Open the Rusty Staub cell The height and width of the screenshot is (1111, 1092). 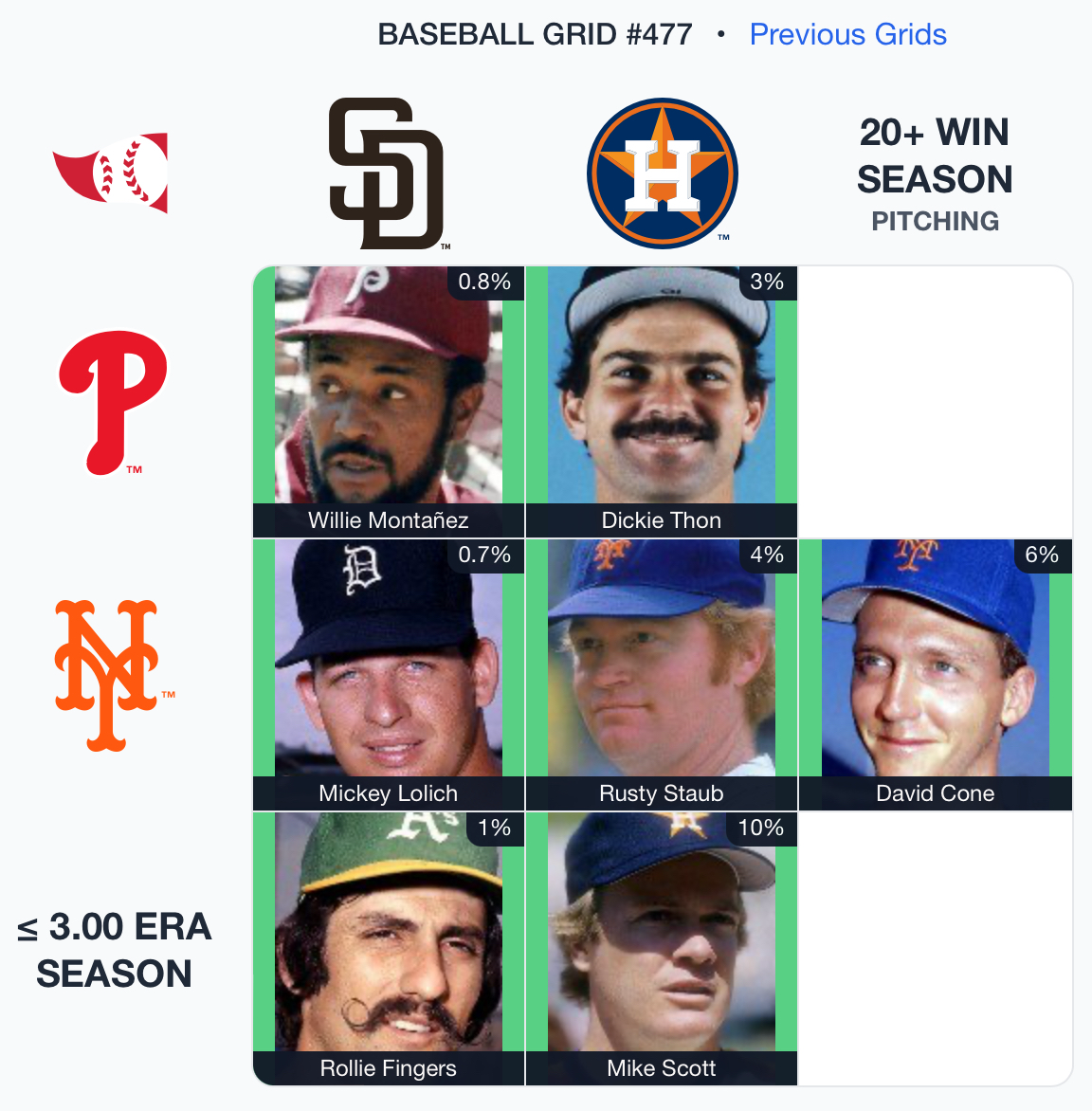[x=662, y=675]
